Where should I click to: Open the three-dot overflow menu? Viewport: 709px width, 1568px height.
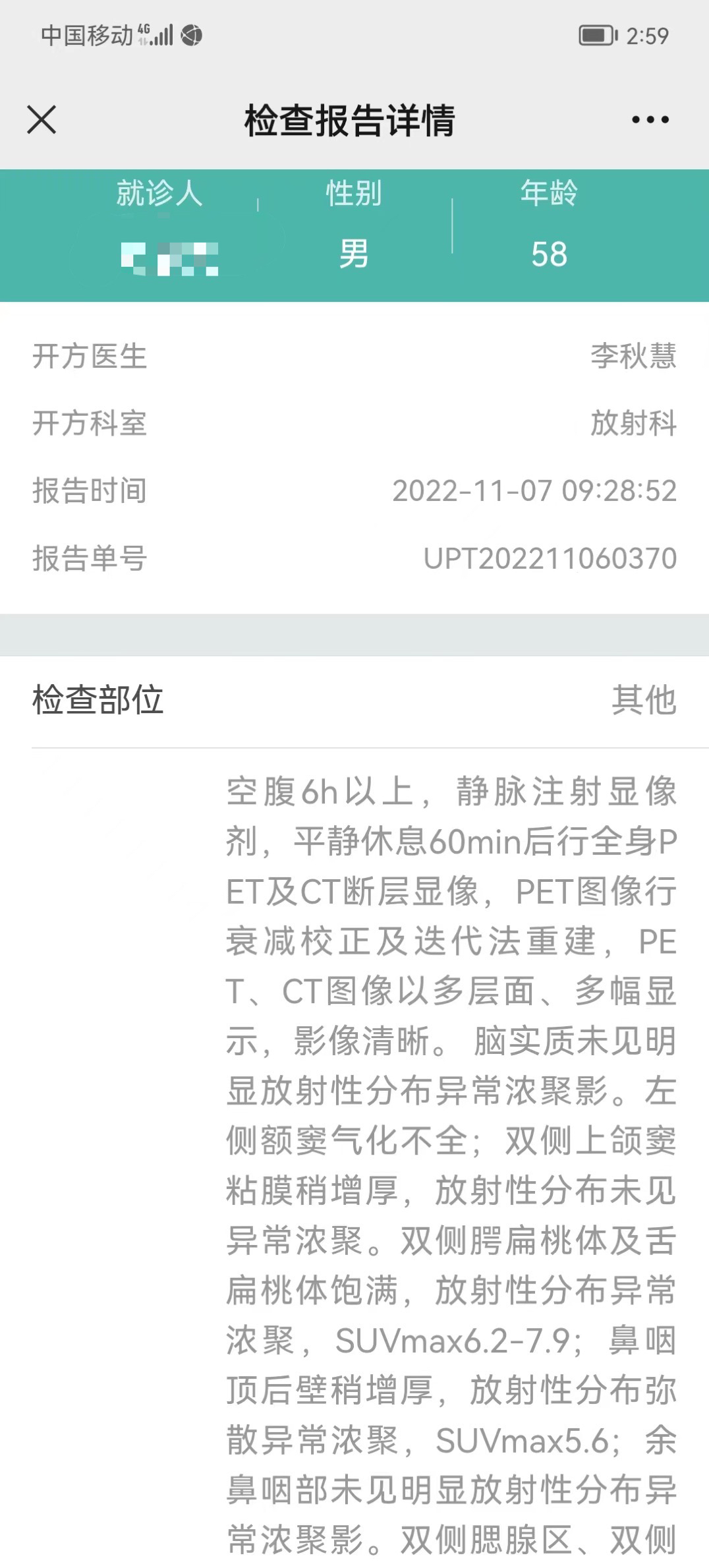[650, 120]
